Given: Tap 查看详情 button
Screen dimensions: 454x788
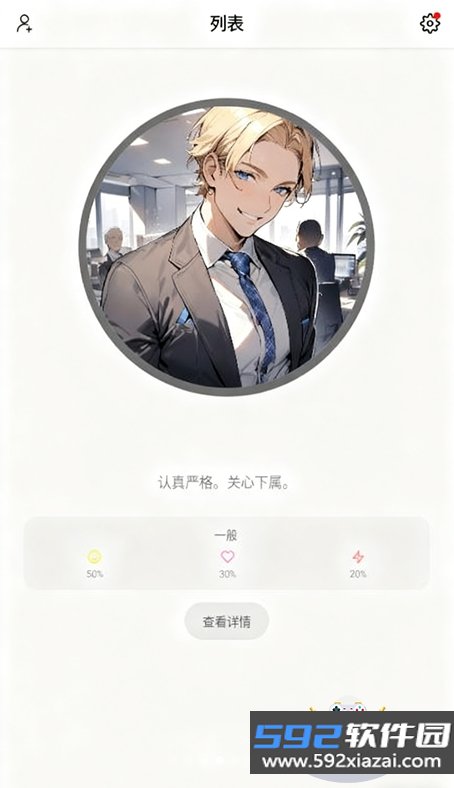Looking at the screenshot, I should click(227, 621).
